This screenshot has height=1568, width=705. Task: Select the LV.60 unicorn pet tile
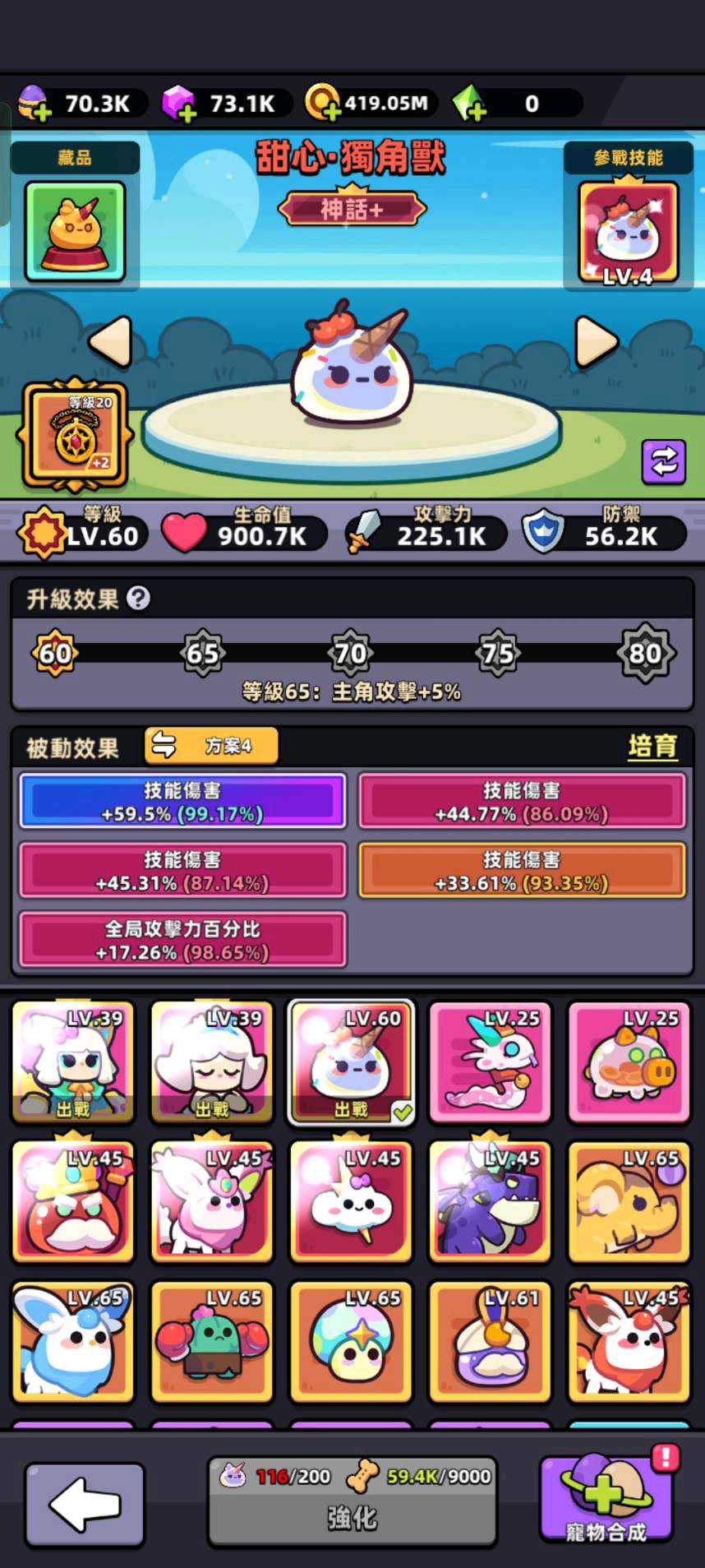351,1062
